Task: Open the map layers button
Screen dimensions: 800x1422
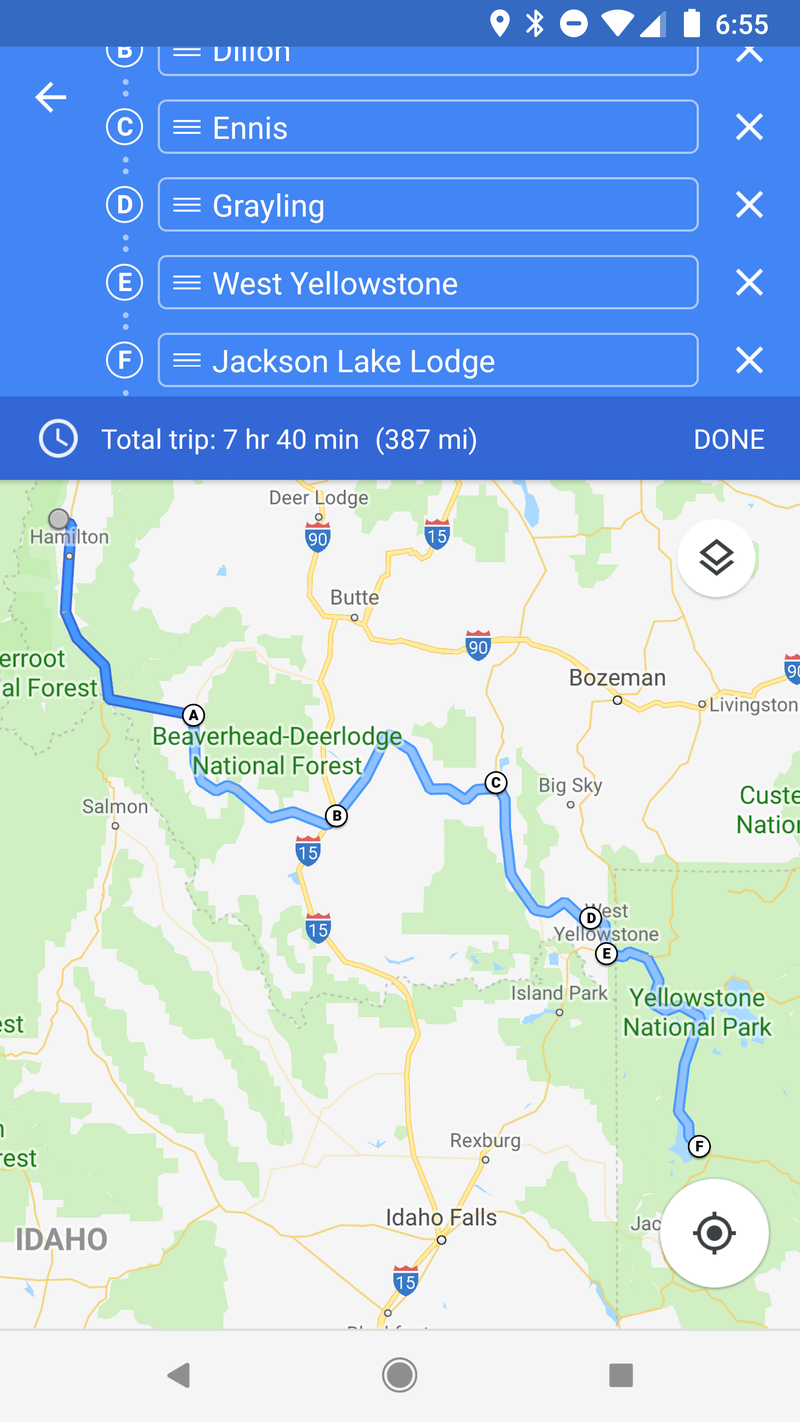Action: click(x=716, y=558)
